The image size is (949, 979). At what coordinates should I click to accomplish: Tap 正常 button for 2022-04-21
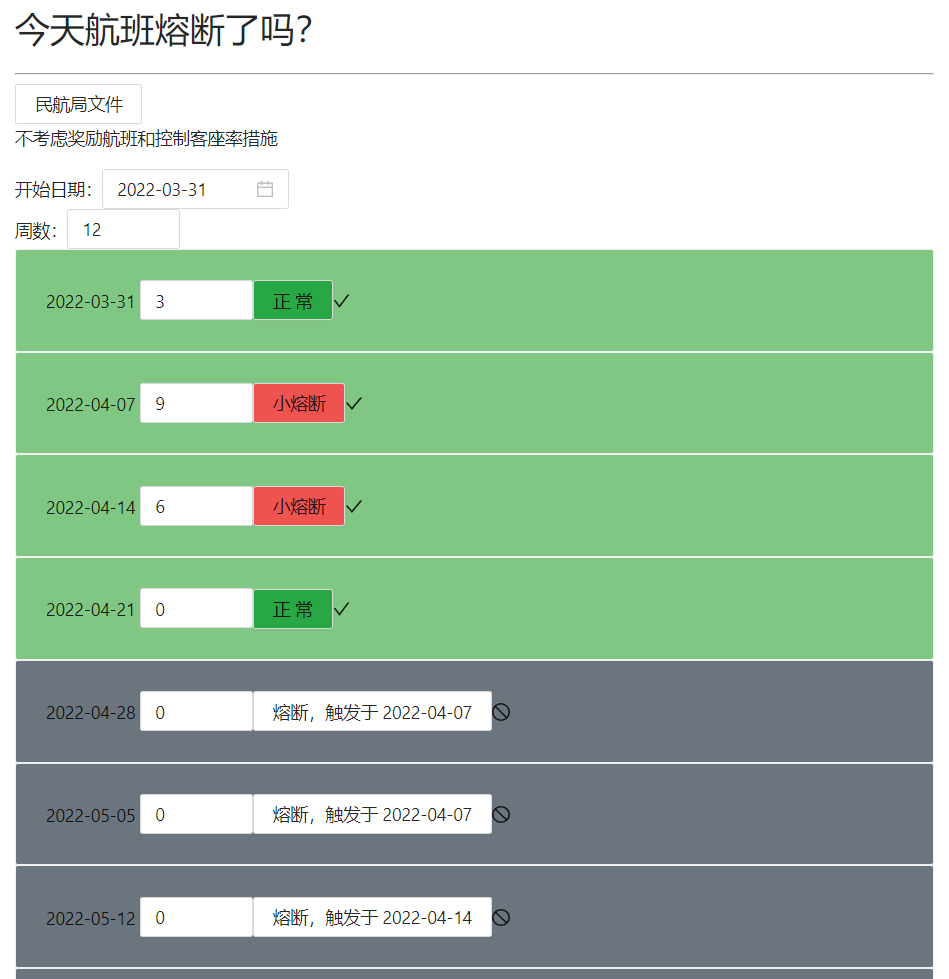[x=292, y=609]
